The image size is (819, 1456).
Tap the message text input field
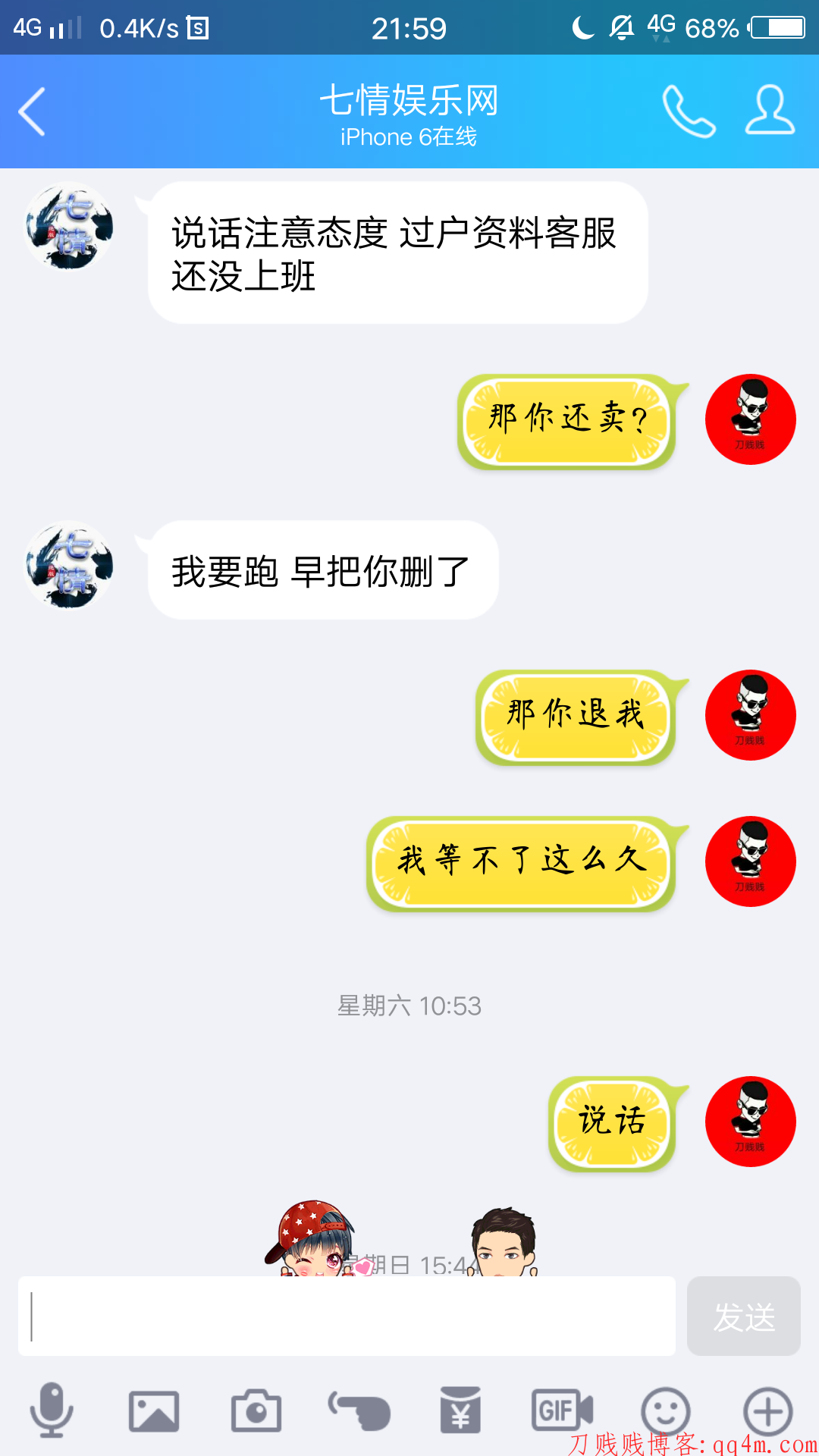pos(347,1316)
